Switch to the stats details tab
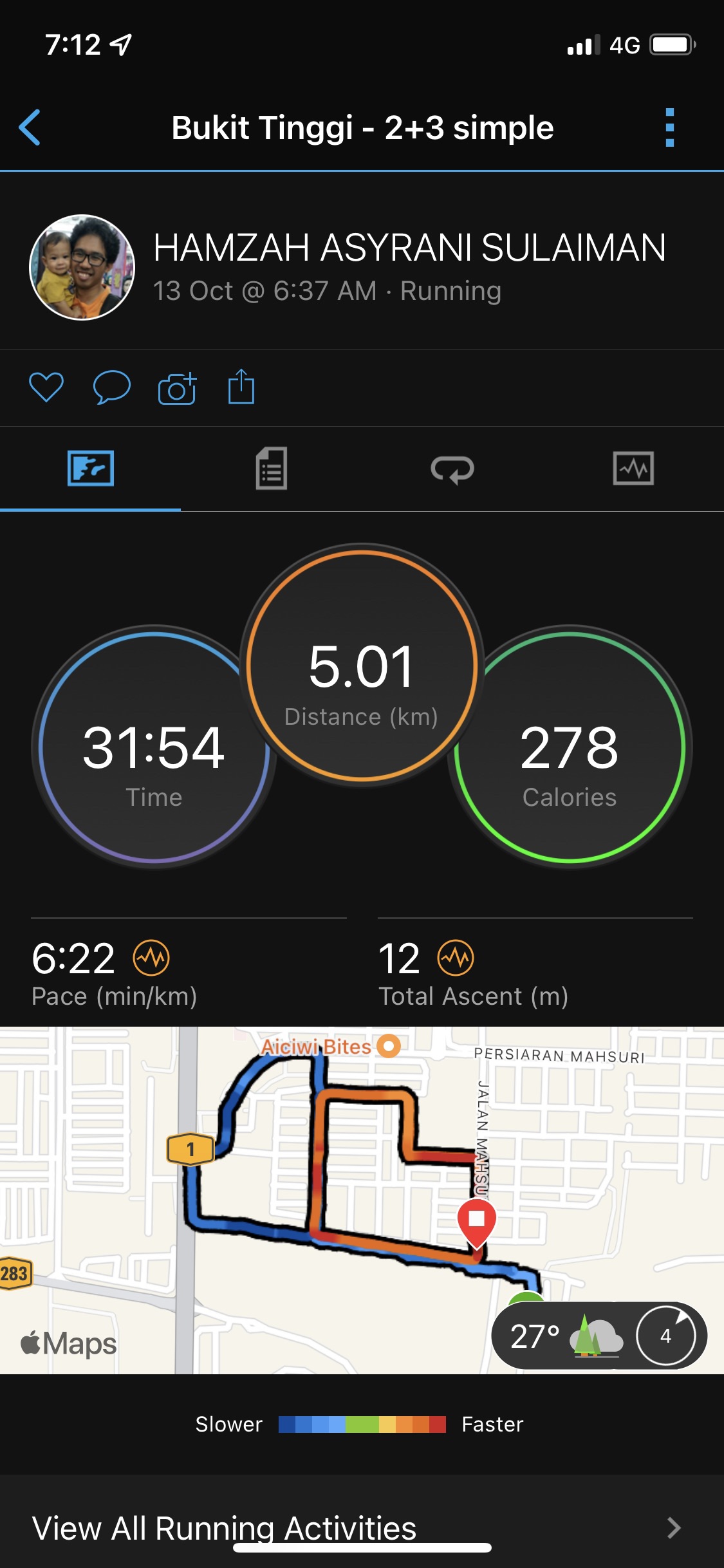This screenshot has height=1568, width=724. click(x=272, y=469)
